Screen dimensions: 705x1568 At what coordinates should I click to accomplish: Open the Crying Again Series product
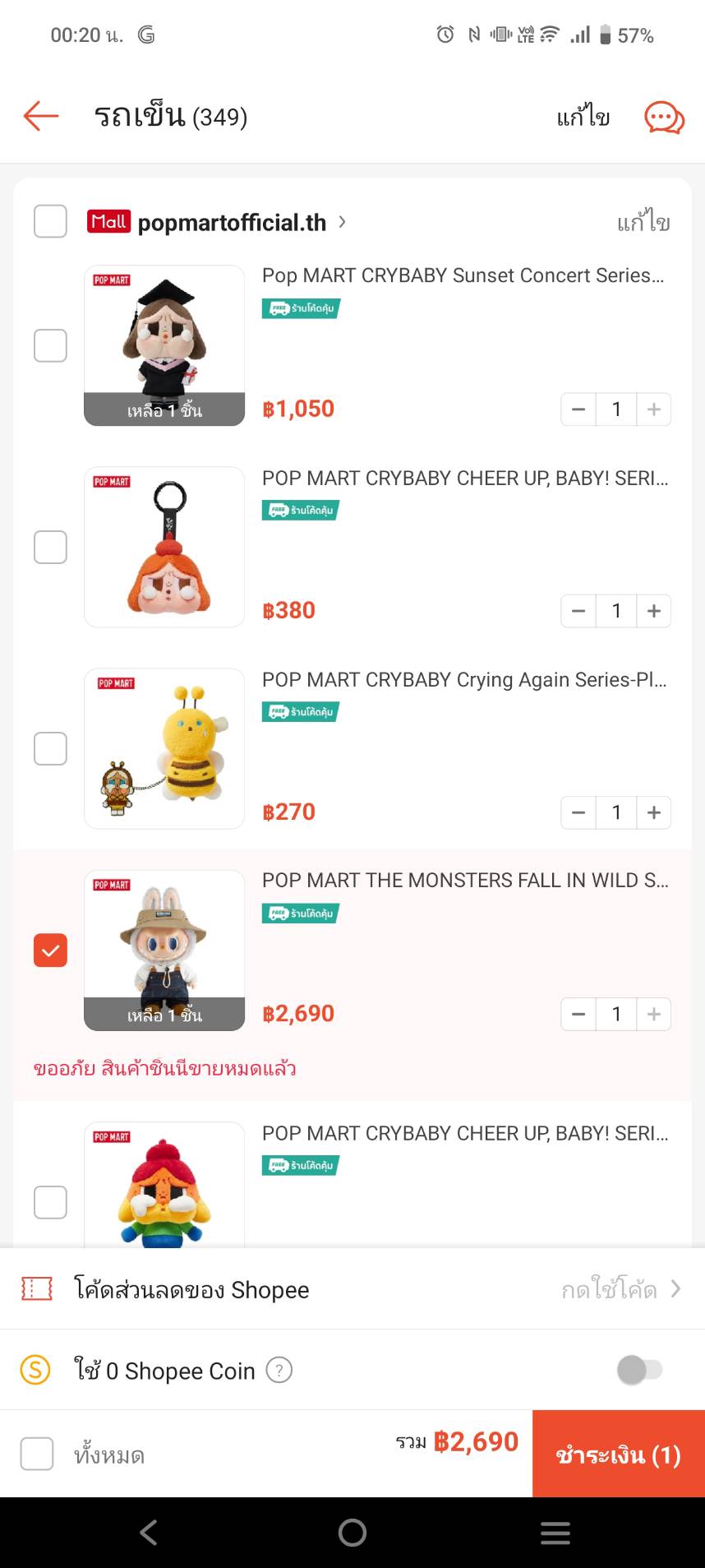click(x=464, y=680)
